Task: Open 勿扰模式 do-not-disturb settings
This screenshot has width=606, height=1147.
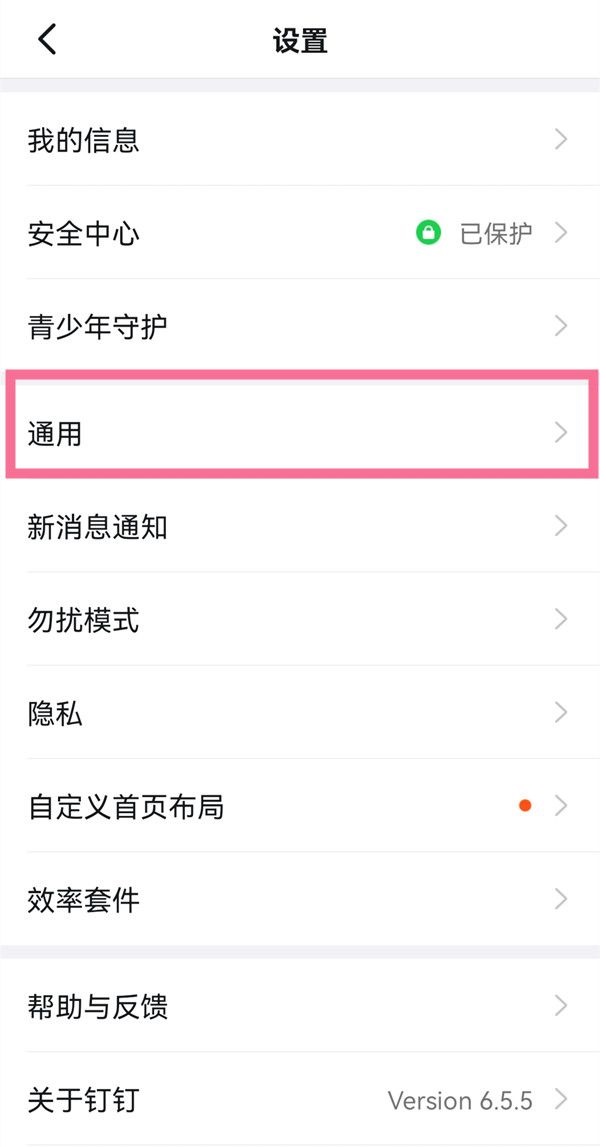Action: 303,620
